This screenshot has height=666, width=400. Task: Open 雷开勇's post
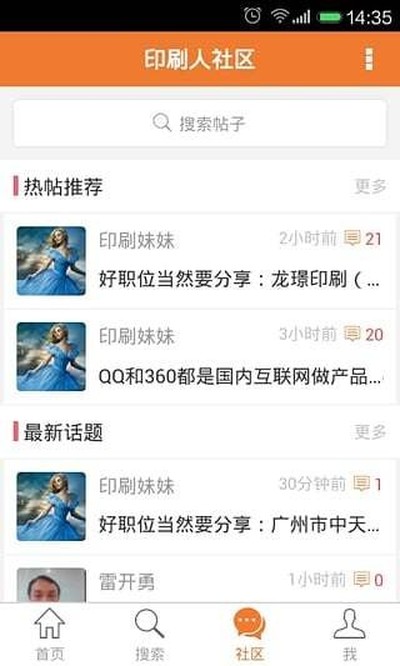[x=200, y=579]
